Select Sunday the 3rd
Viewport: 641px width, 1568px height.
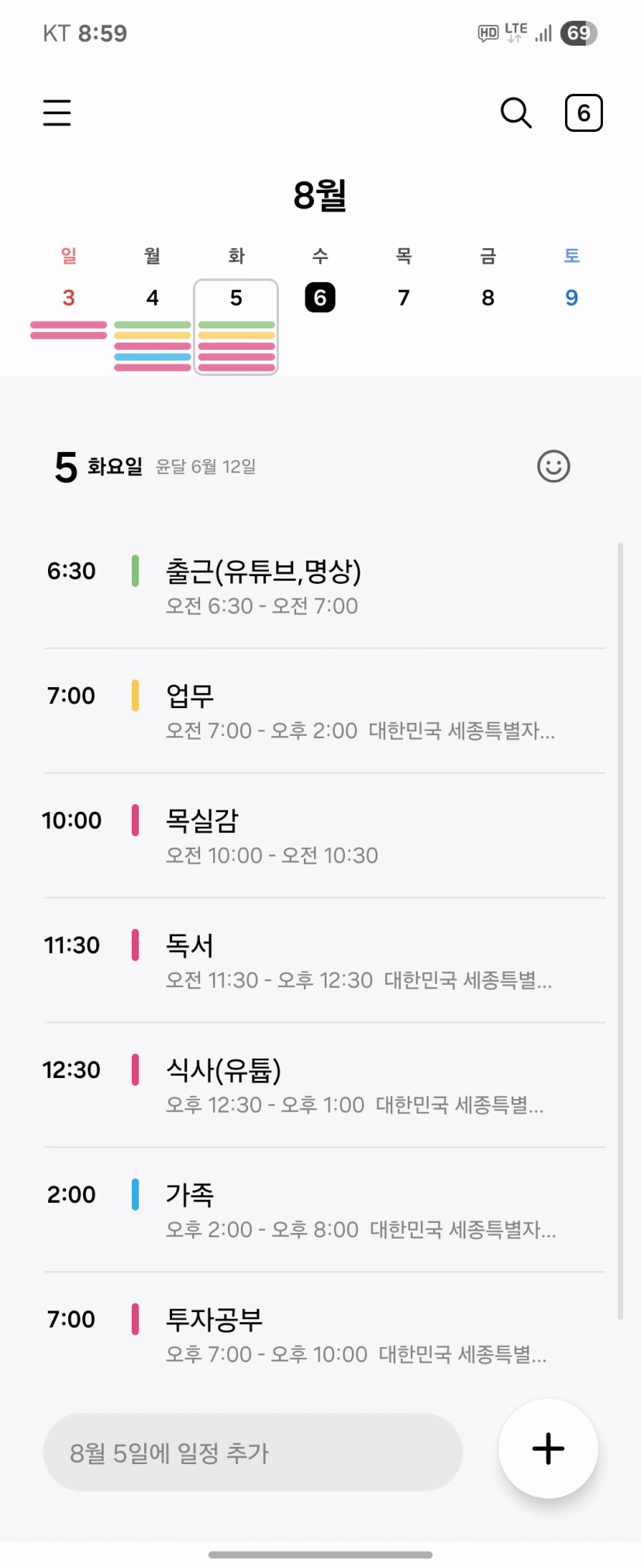point(68,299)
